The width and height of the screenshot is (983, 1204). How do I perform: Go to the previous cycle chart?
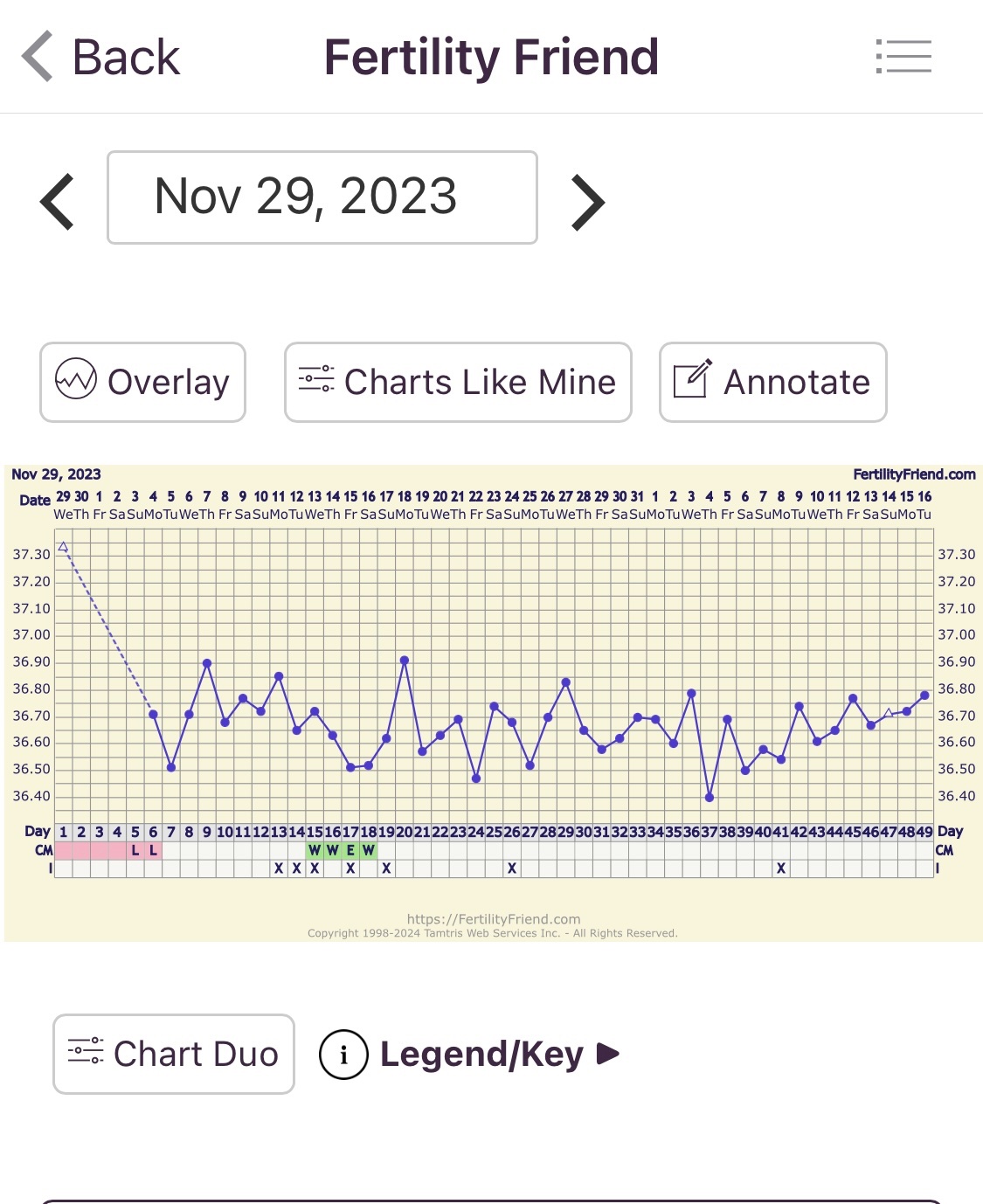pyautogui.click(x=58, y=202)
